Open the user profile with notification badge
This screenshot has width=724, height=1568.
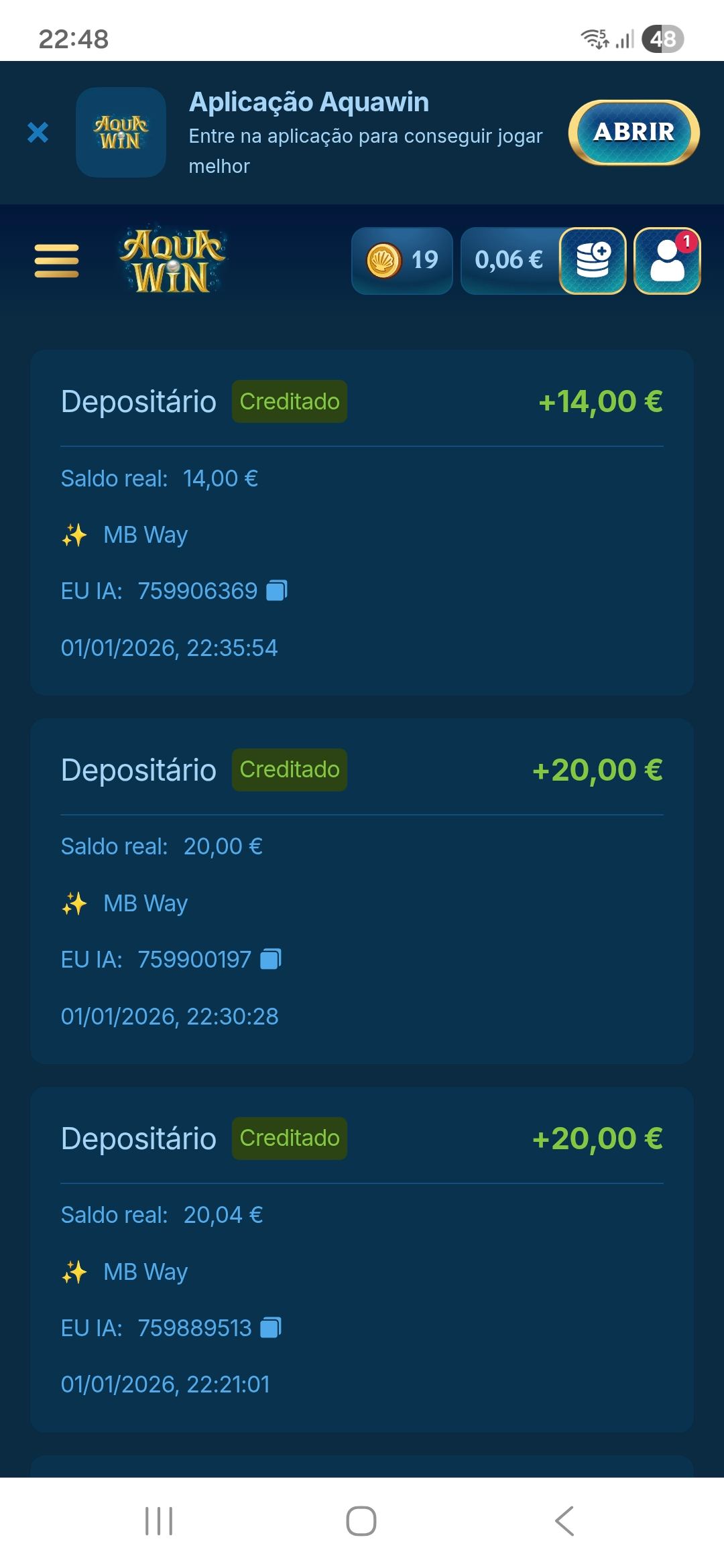point(667,261)
